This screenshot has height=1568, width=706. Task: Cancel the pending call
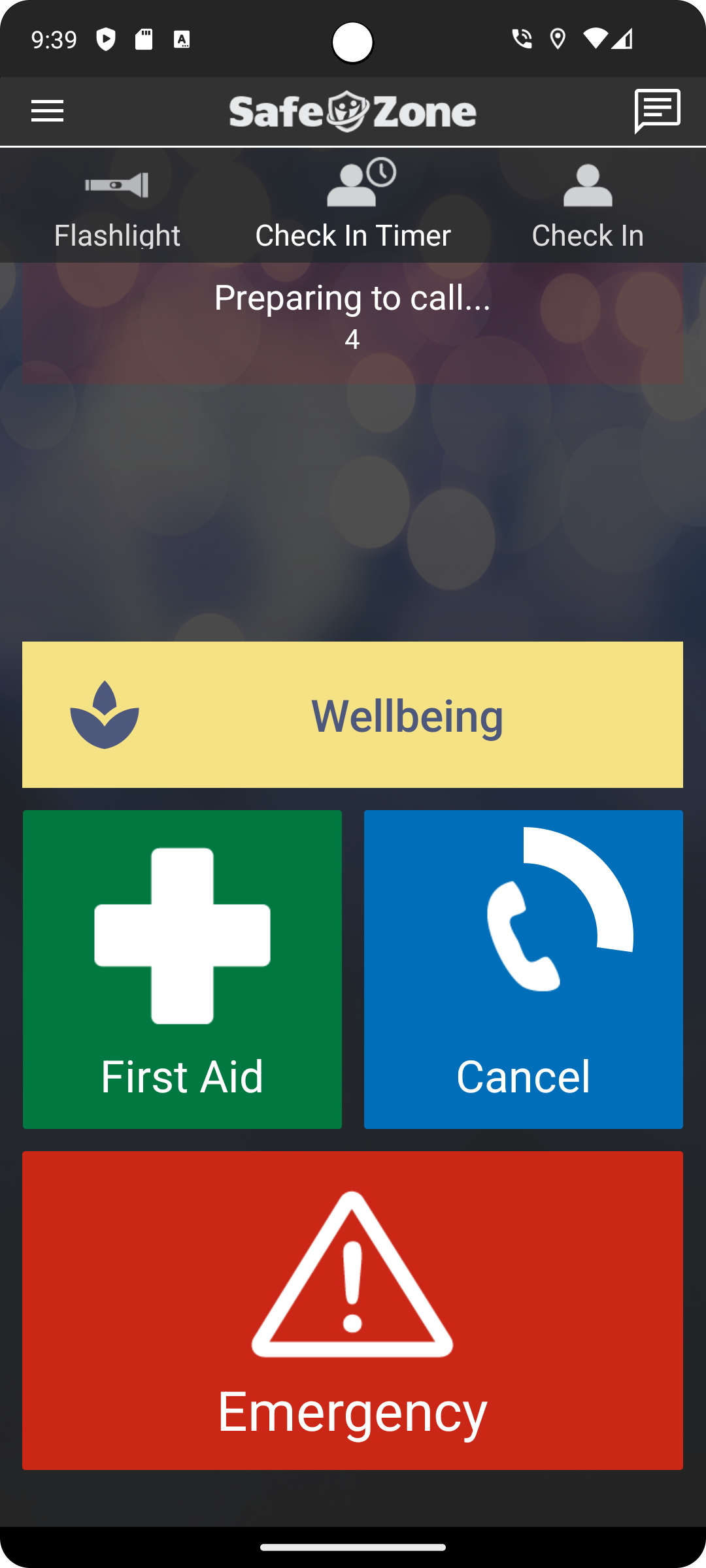(524, 970)
